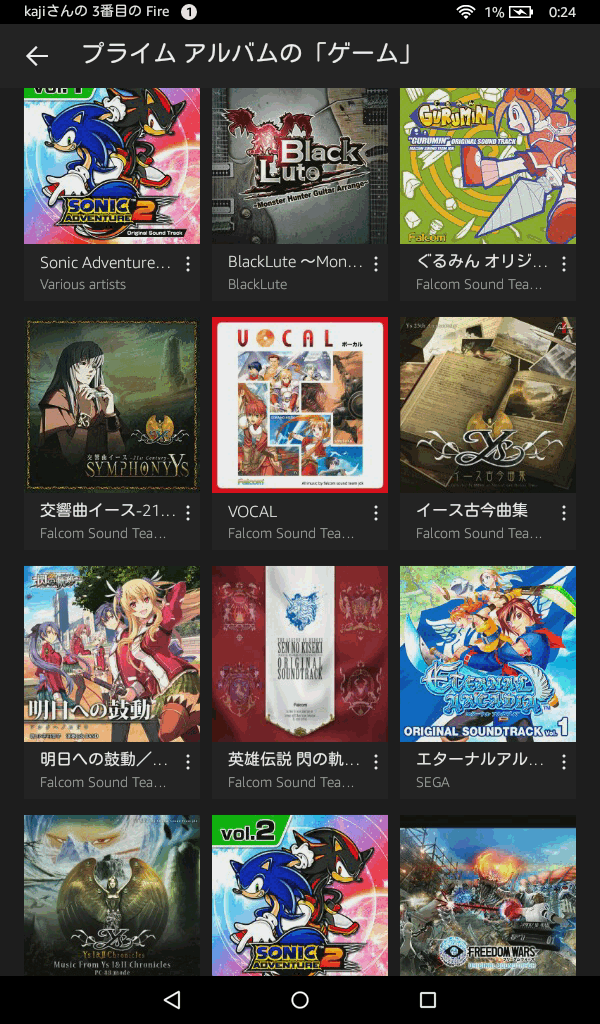Viewport: 600px width, 1024px height.
Task: Open the Freedom Wars album
Action: click(488, 895)
